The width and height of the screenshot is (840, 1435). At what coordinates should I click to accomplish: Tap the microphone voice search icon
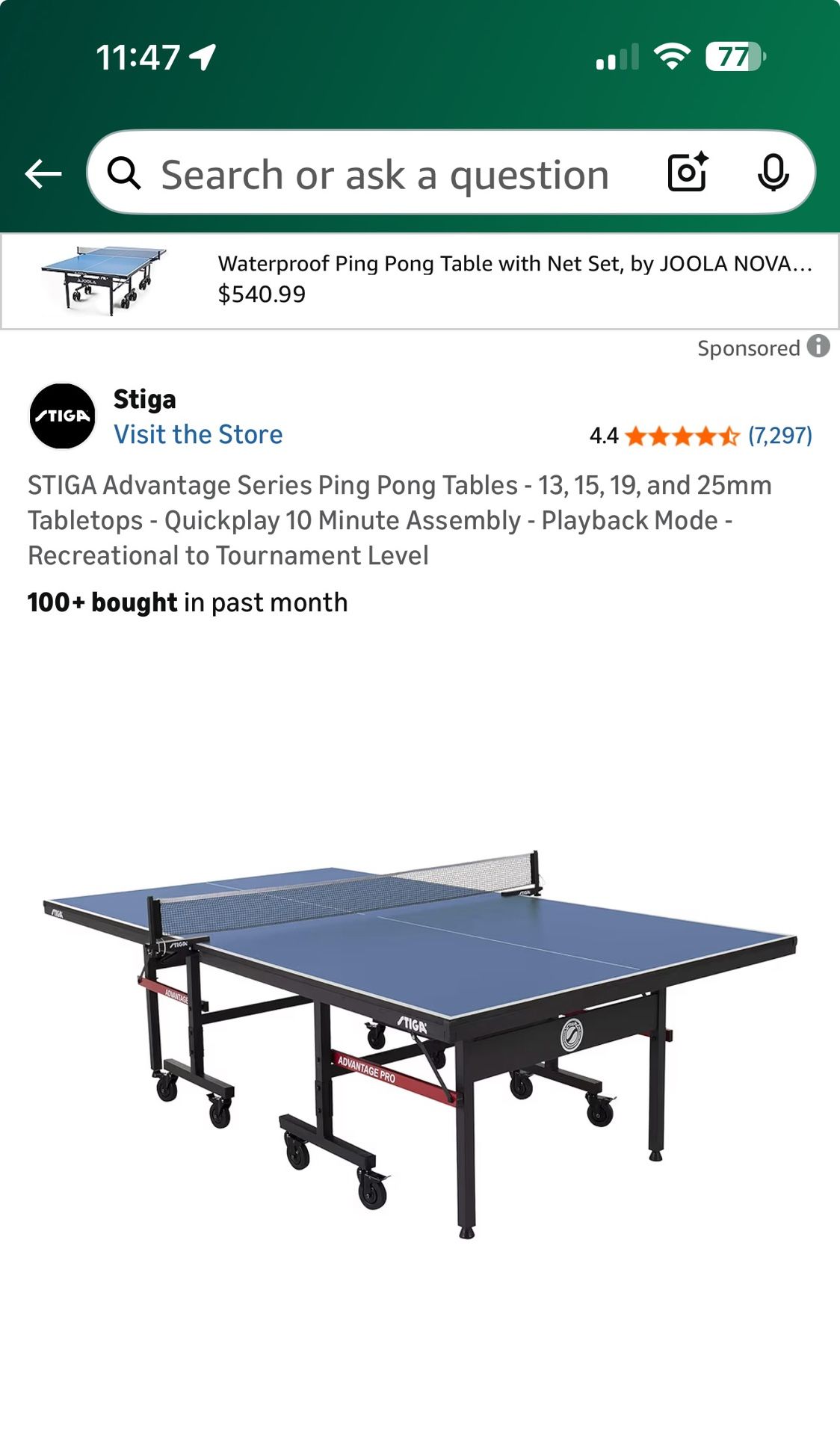773,174
